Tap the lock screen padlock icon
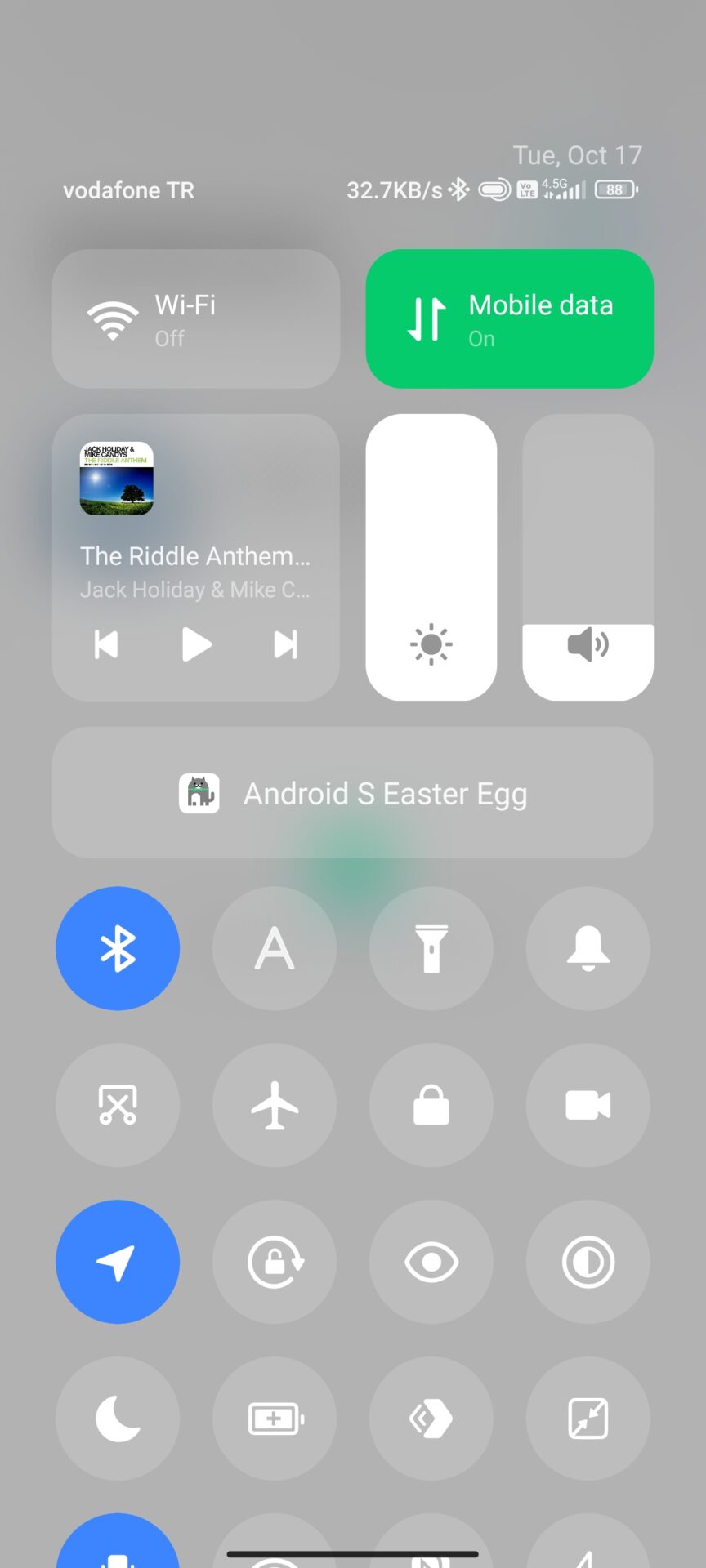This screenshot has height=1568, width=706. pos(431,1105)
